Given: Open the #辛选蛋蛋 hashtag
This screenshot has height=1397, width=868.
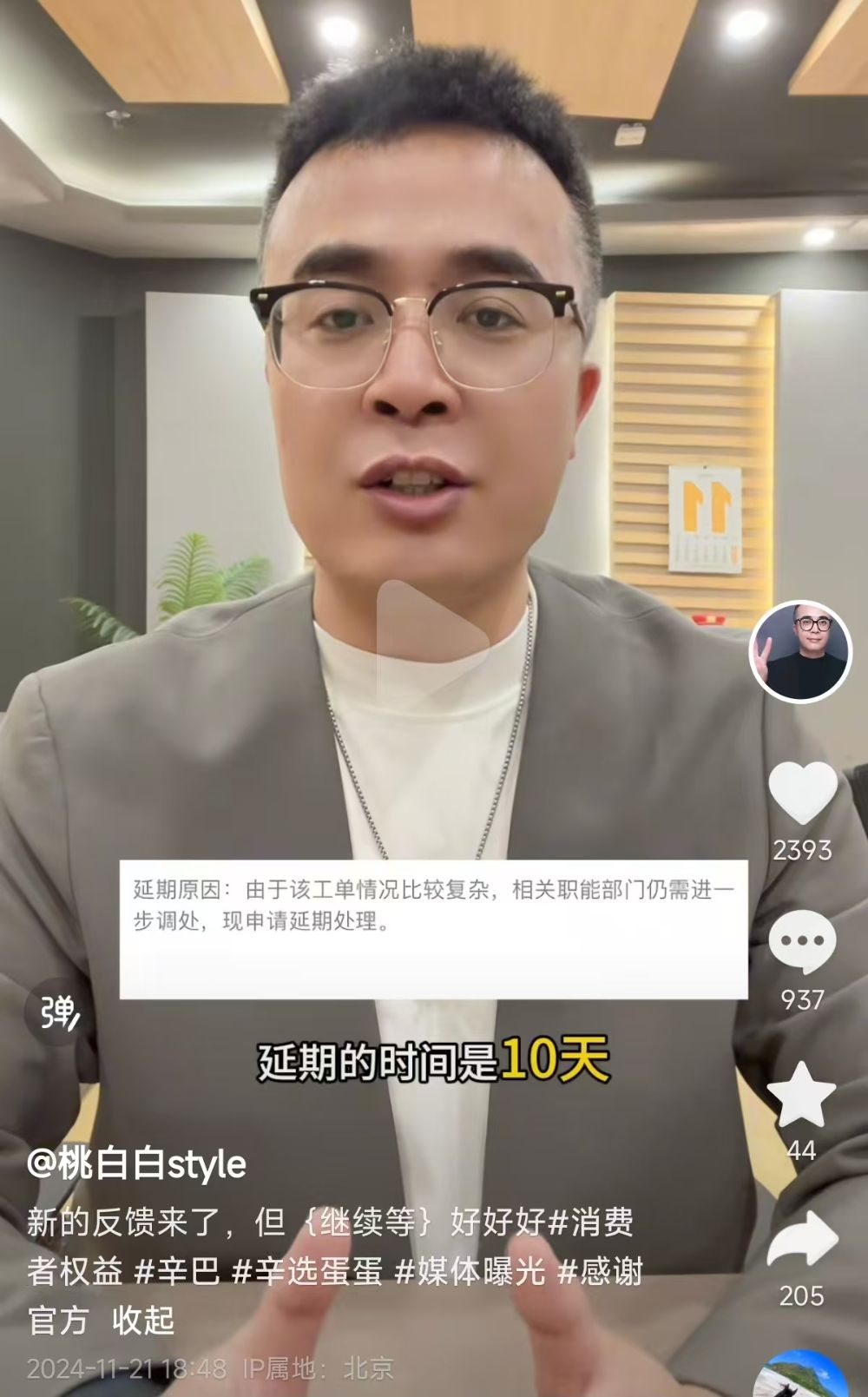Looking at the screenshot, I should point(307,1271).
